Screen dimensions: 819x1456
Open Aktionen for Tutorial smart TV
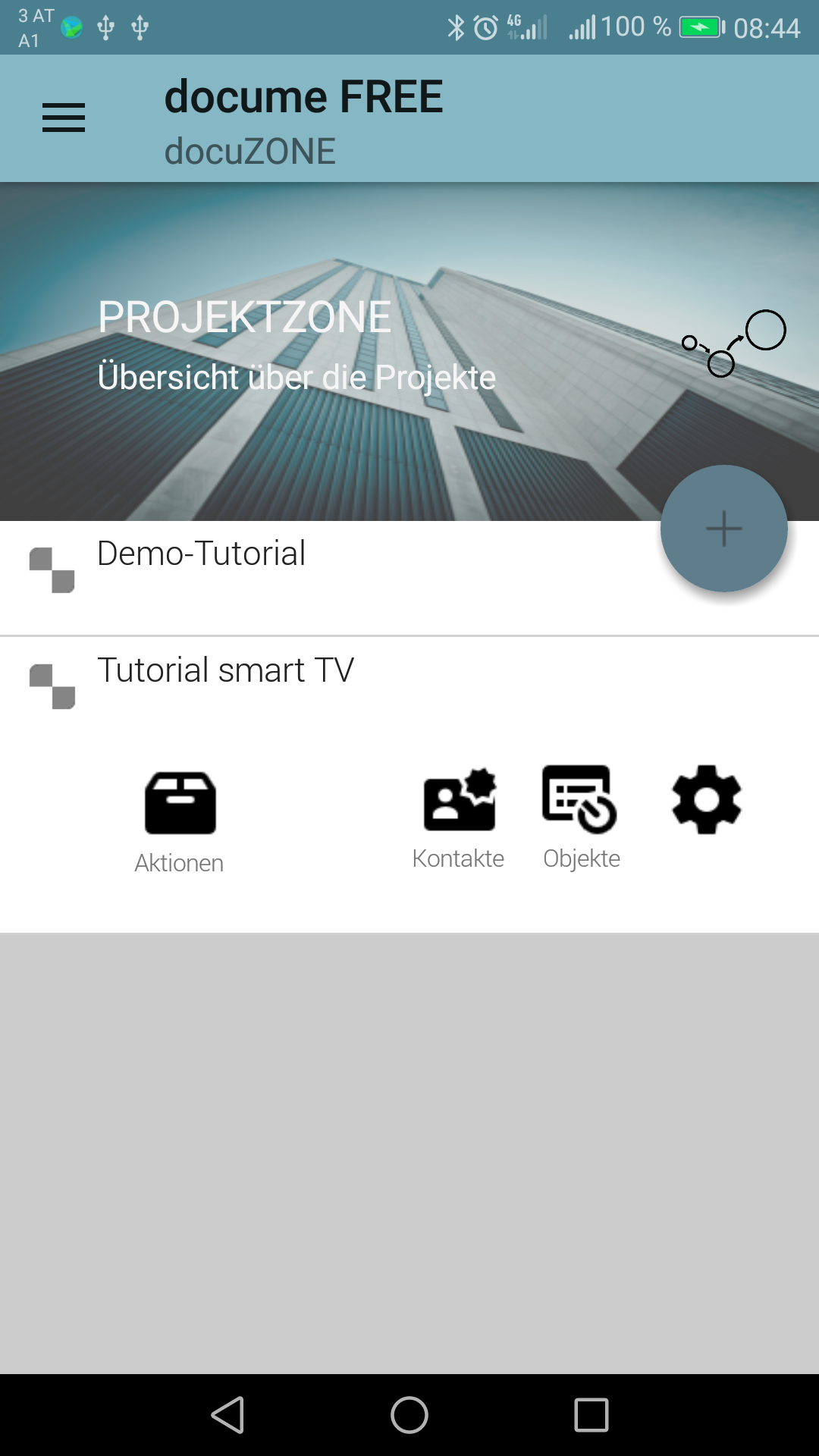(x=180, y=821)
